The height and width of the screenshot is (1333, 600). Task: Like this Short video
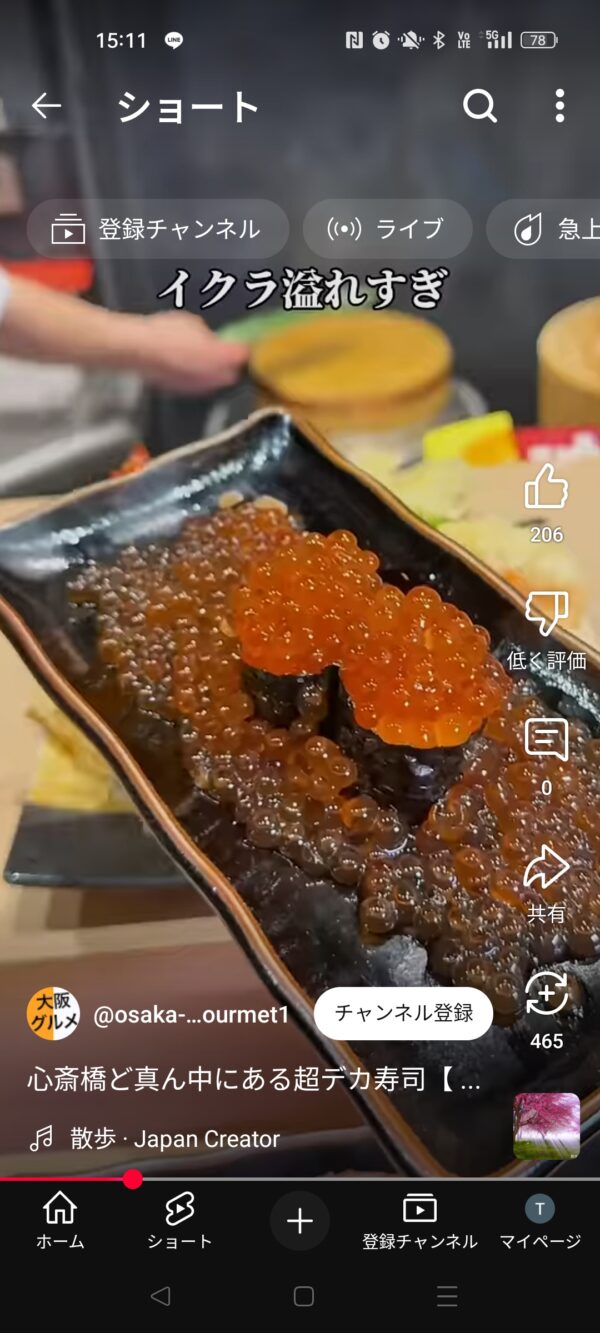(x=546, y=489)
